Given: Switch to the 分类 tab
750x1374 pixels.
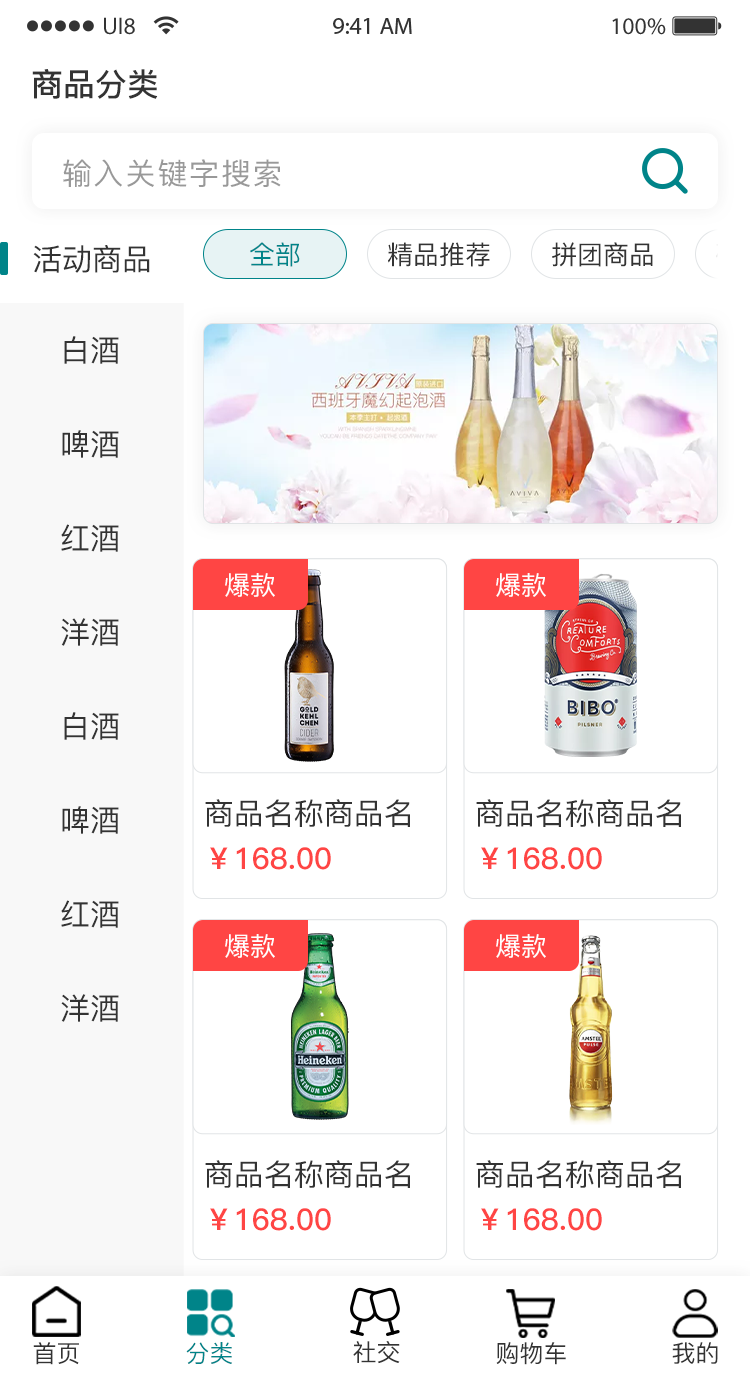Looking at the screenshot, I should coord(210,1326).
